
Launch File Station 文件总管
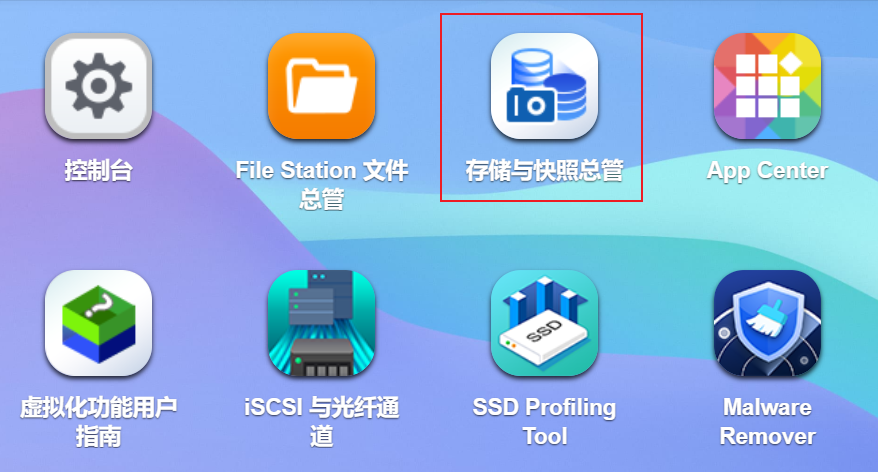tap(321, 87)
